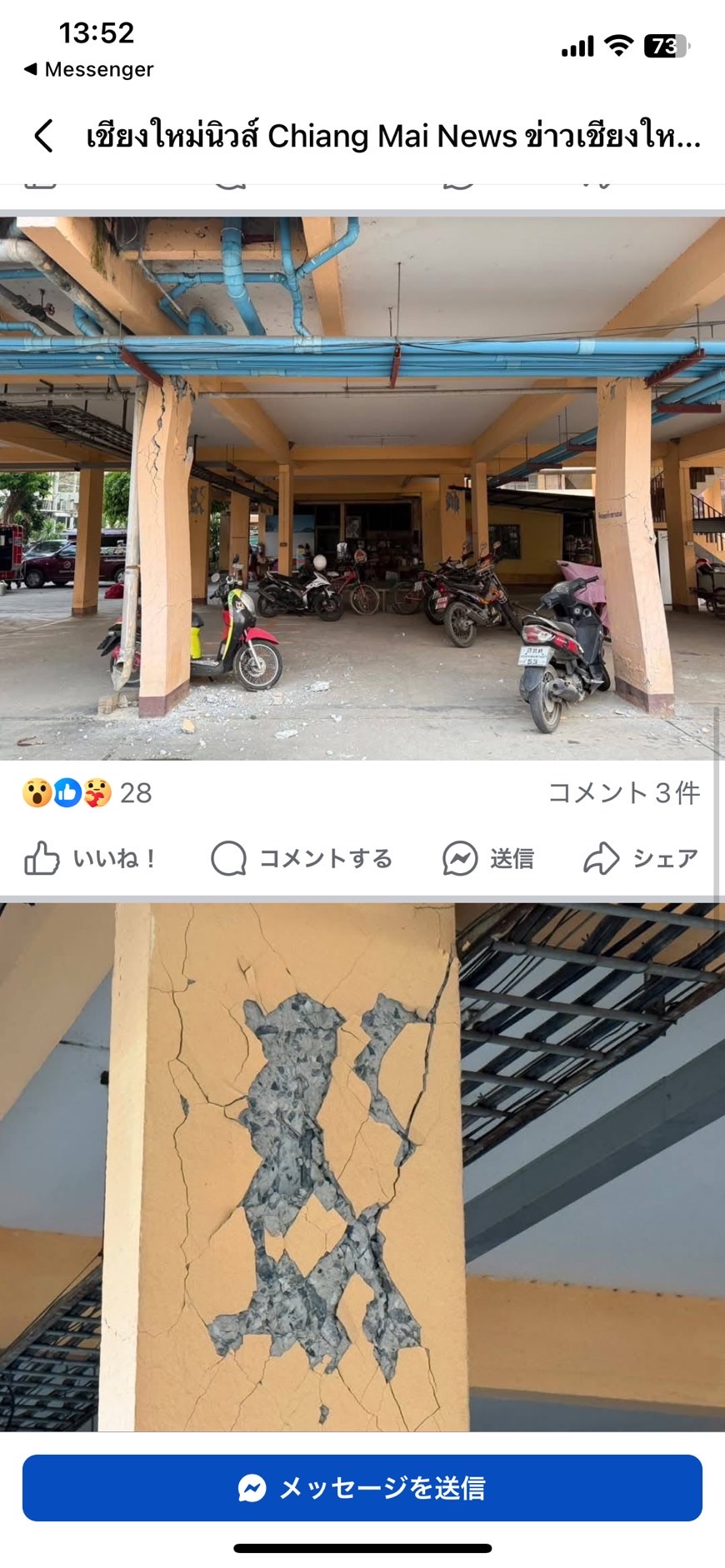Open the photo of bent parking columns
The image size is (725, 1568).
[x=362, y=488]
